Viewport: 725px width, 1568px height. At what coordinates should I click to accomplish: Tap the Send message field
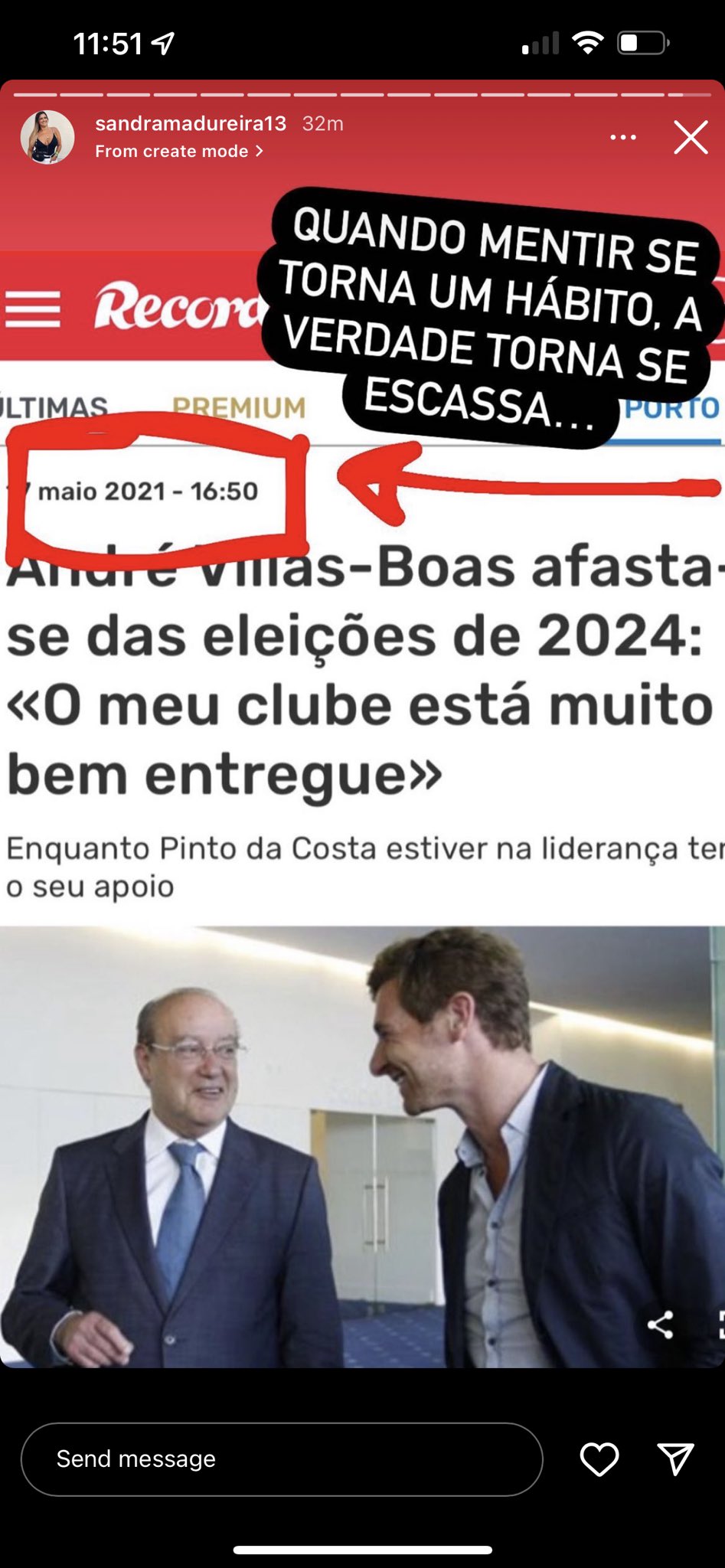click(x=282, y=1459)
